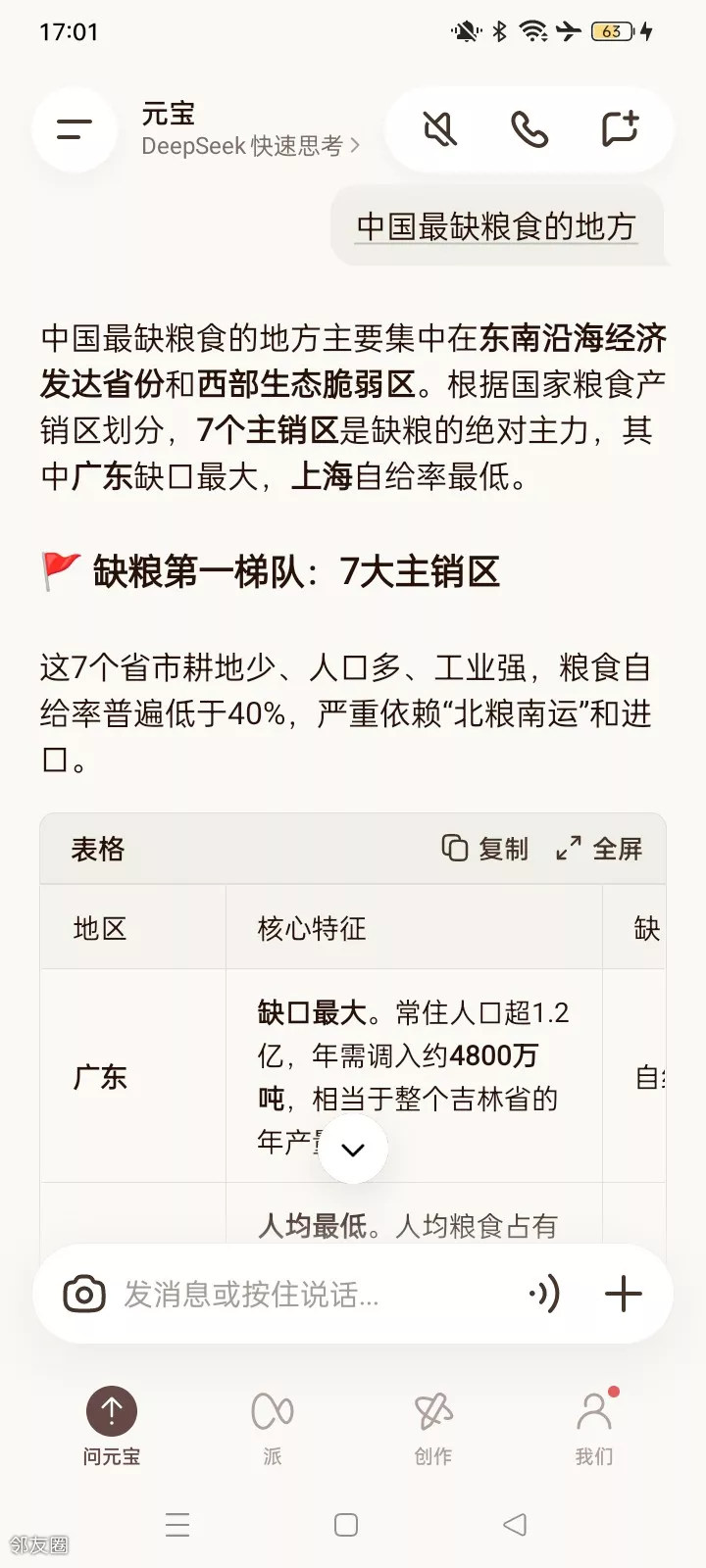This screenshot has width=706, height=1568.
Task: Toggle the muted speaker icon
Action: click(440, 129)
